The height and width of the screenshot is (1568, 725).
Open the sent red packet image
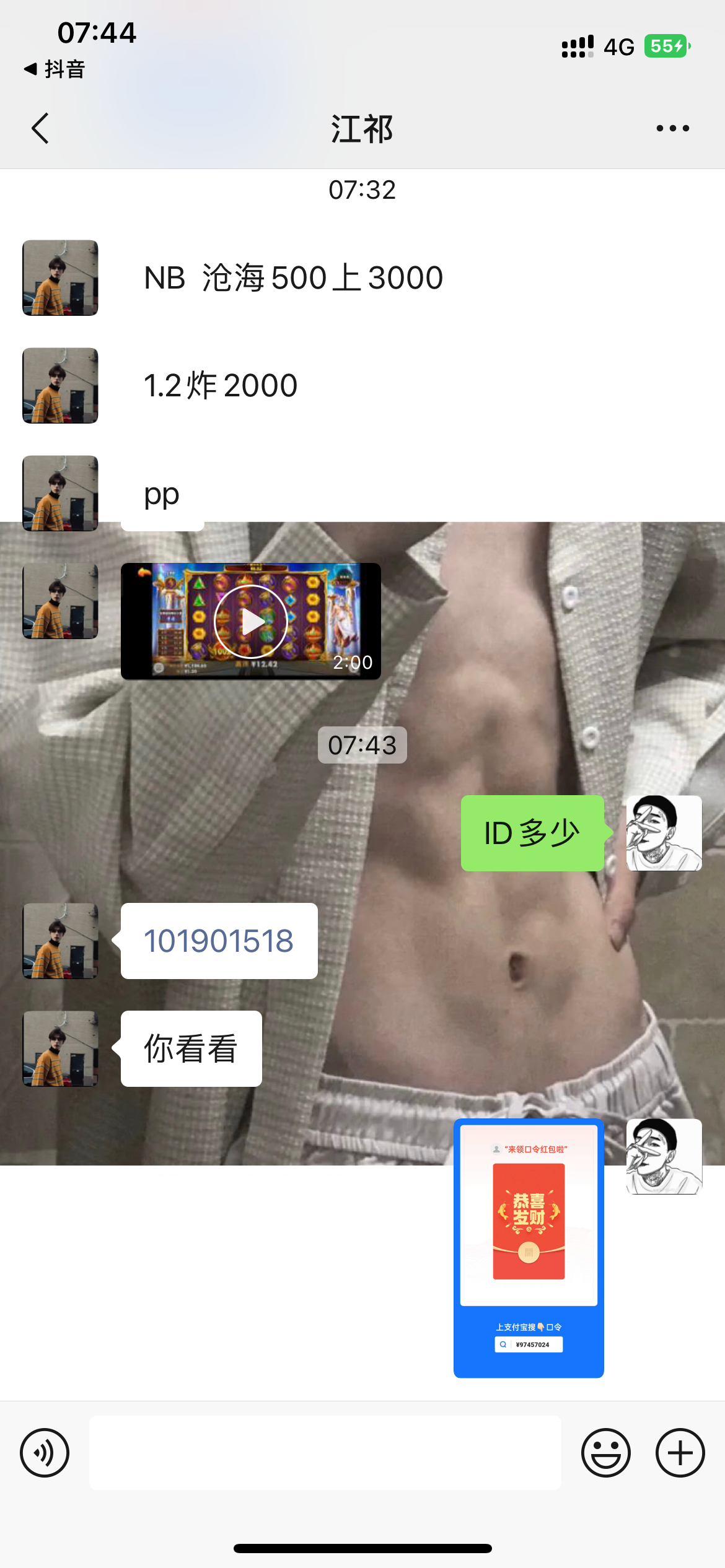(529, 1248)
